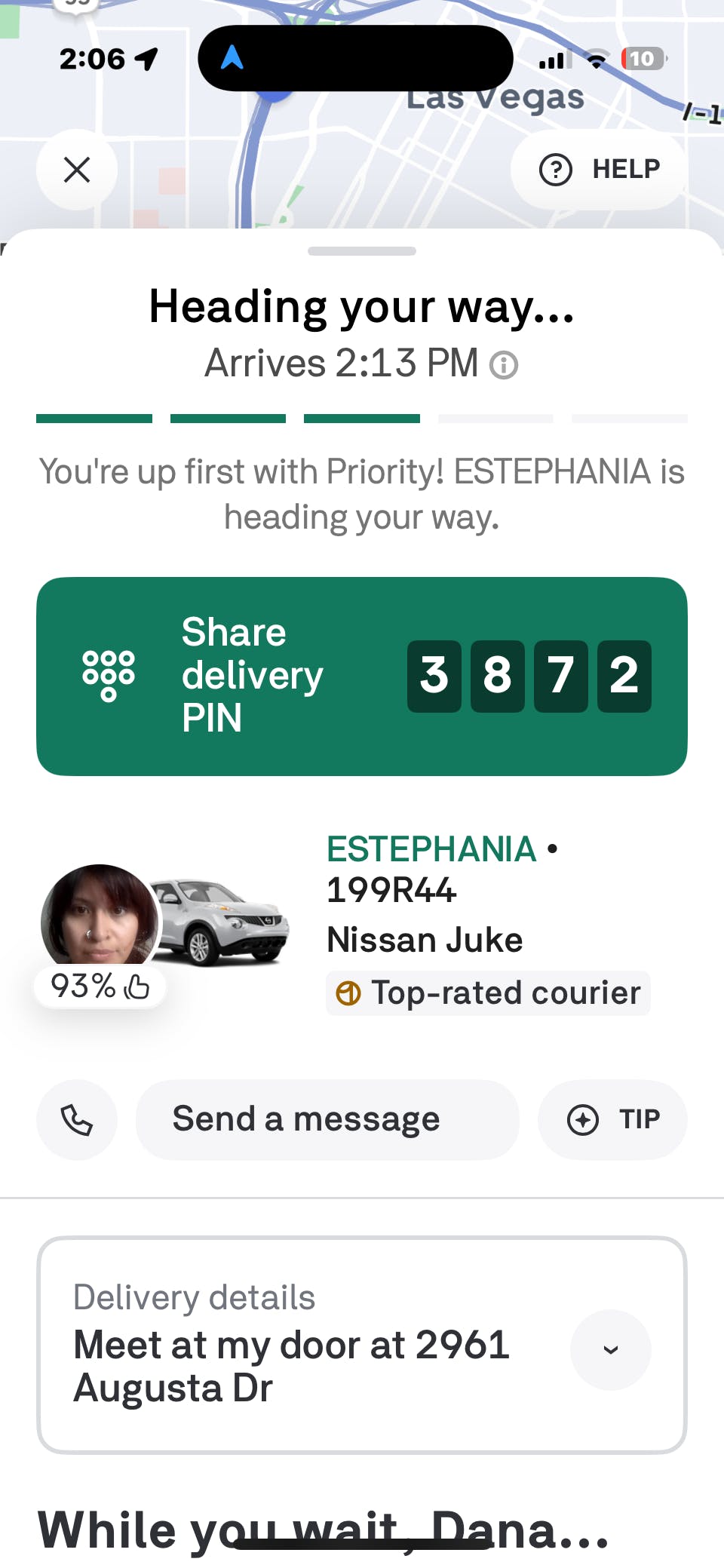Image resolution: width=724 pixels, height=1568 pixels.
Task: Open the HELP button
Action: pyautogui.click(x=600, y=170)
